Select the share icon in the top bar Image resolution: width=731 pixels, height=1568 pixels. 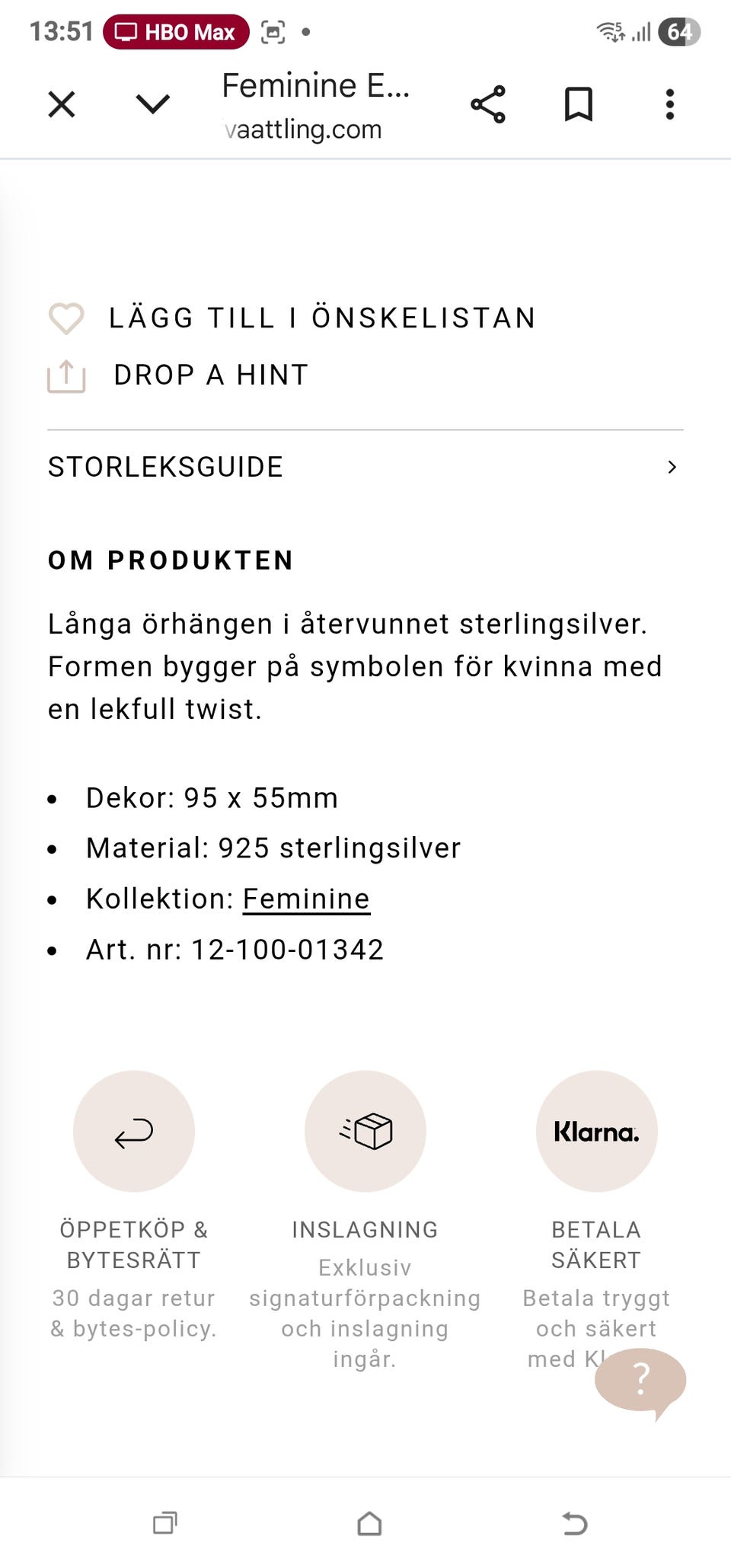pyautogui.click(x=488, y=104)
